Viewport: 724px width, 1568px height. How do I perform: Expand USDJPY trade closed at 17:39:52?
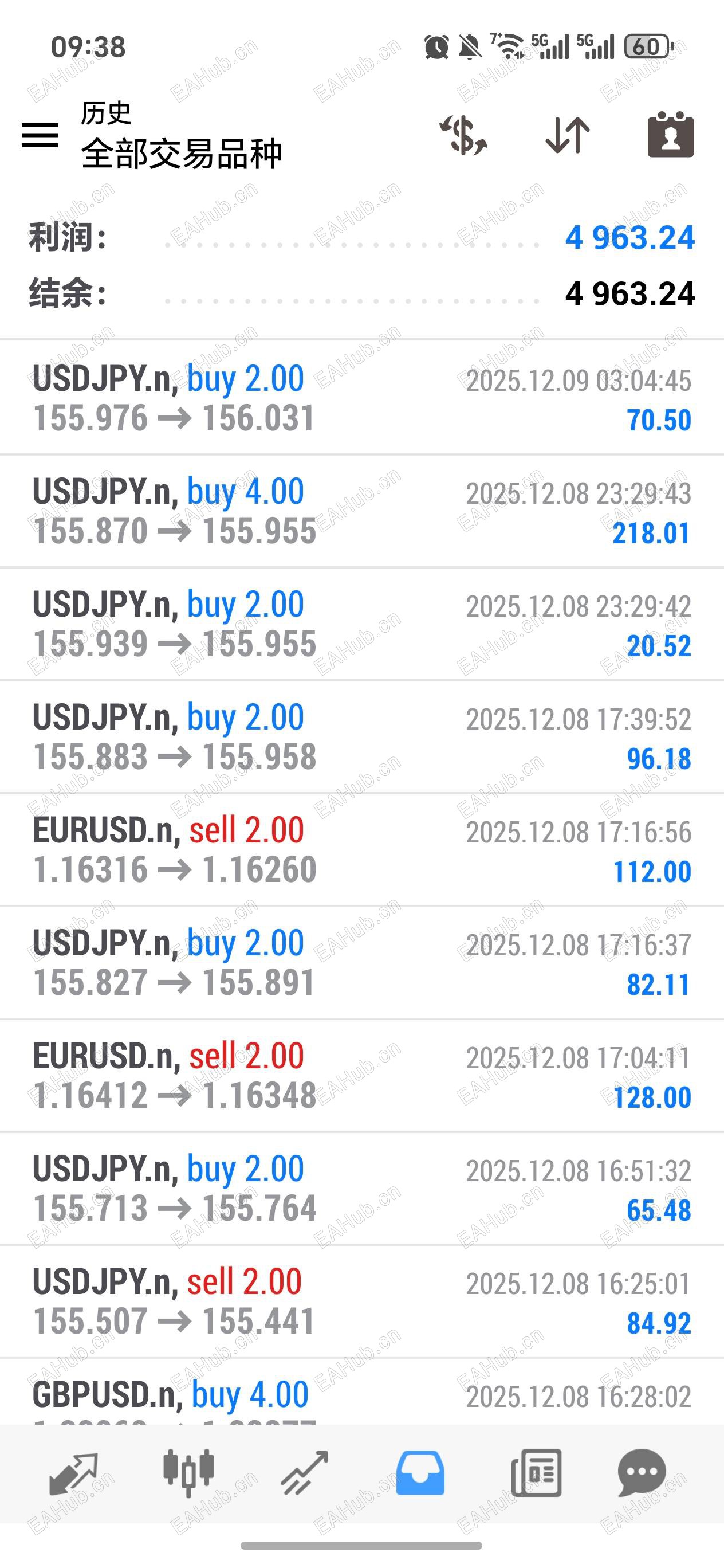[x=362, y=737]
